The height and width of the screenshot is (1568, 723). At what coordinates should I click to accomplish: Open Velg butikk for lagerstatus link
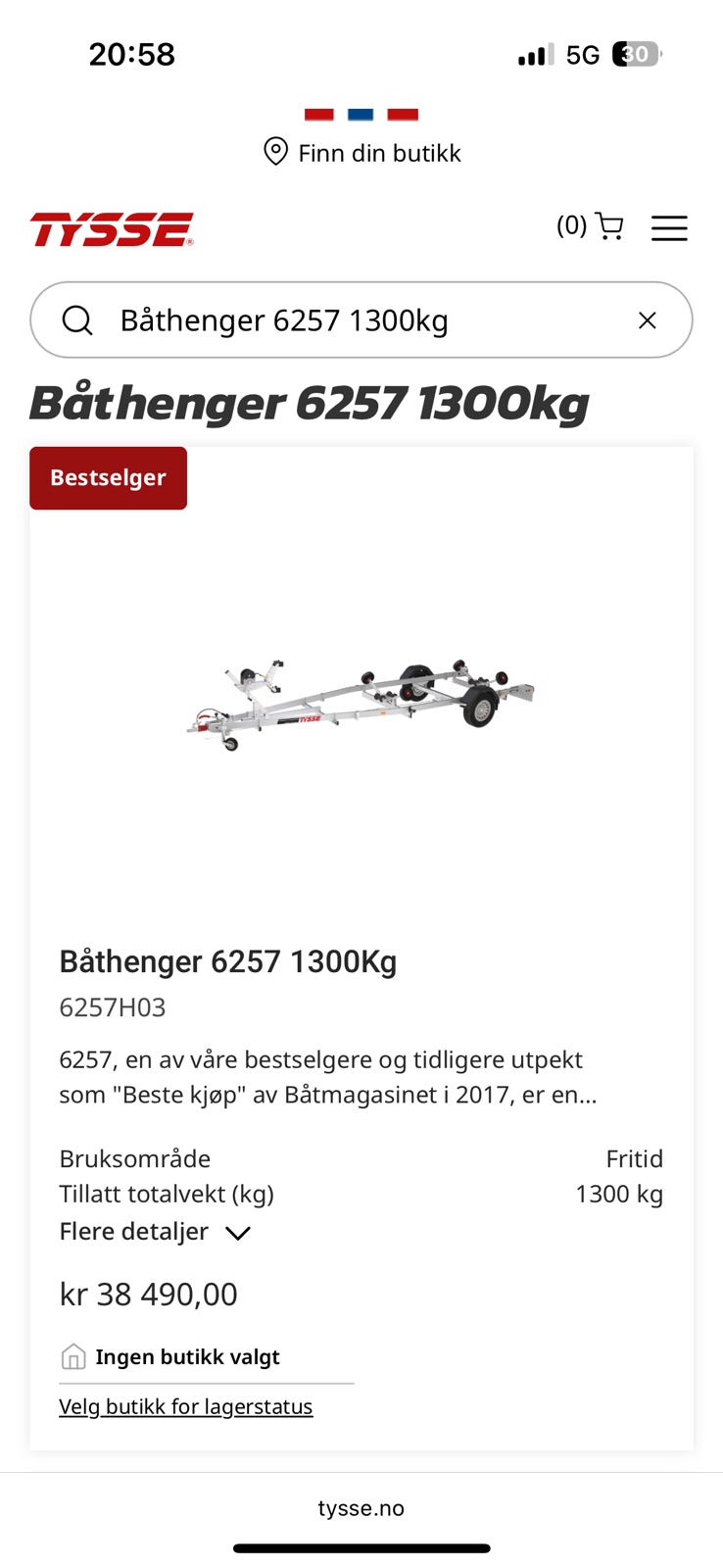coord(185,1405)
